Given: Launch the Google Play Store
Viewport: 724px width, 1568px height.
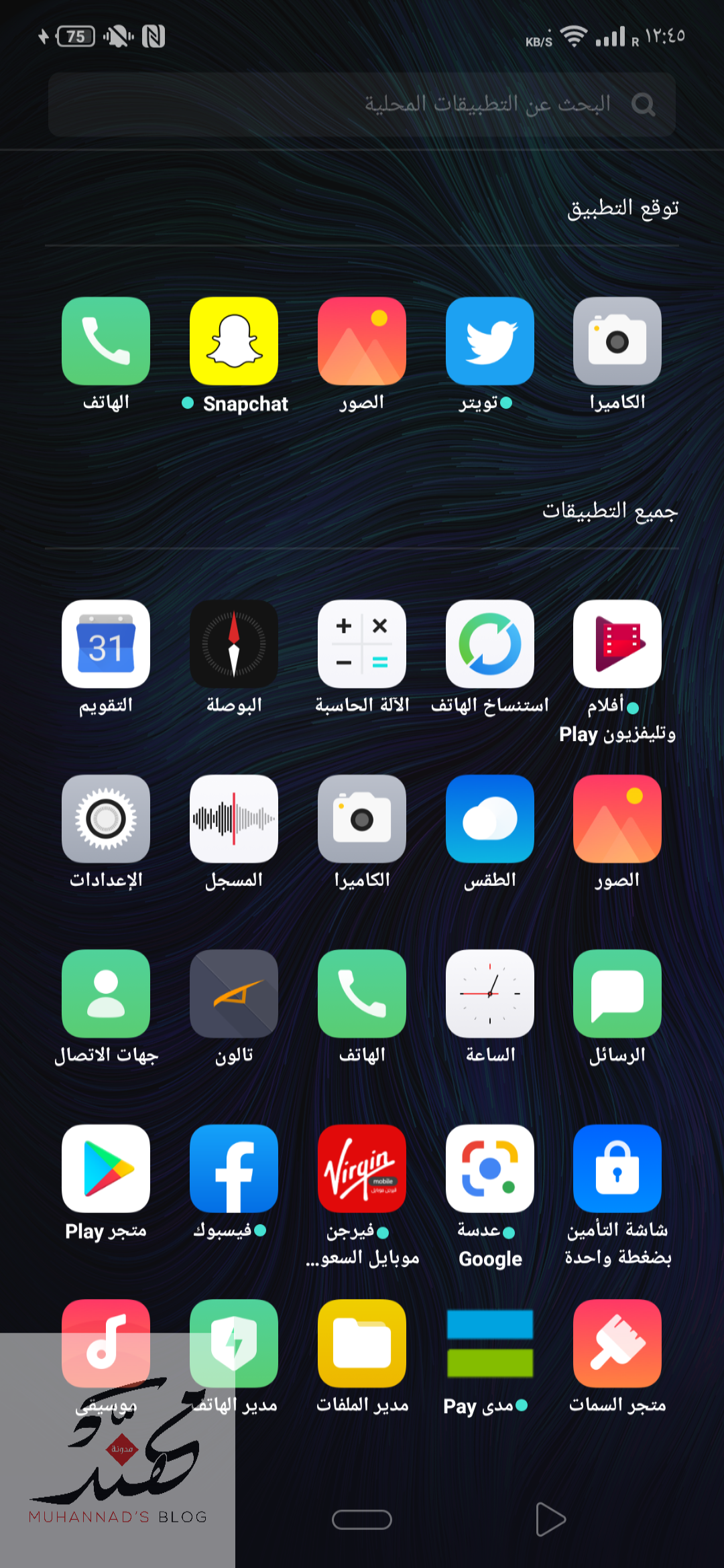Looking at the screenshot, I should coord(106,1169).
